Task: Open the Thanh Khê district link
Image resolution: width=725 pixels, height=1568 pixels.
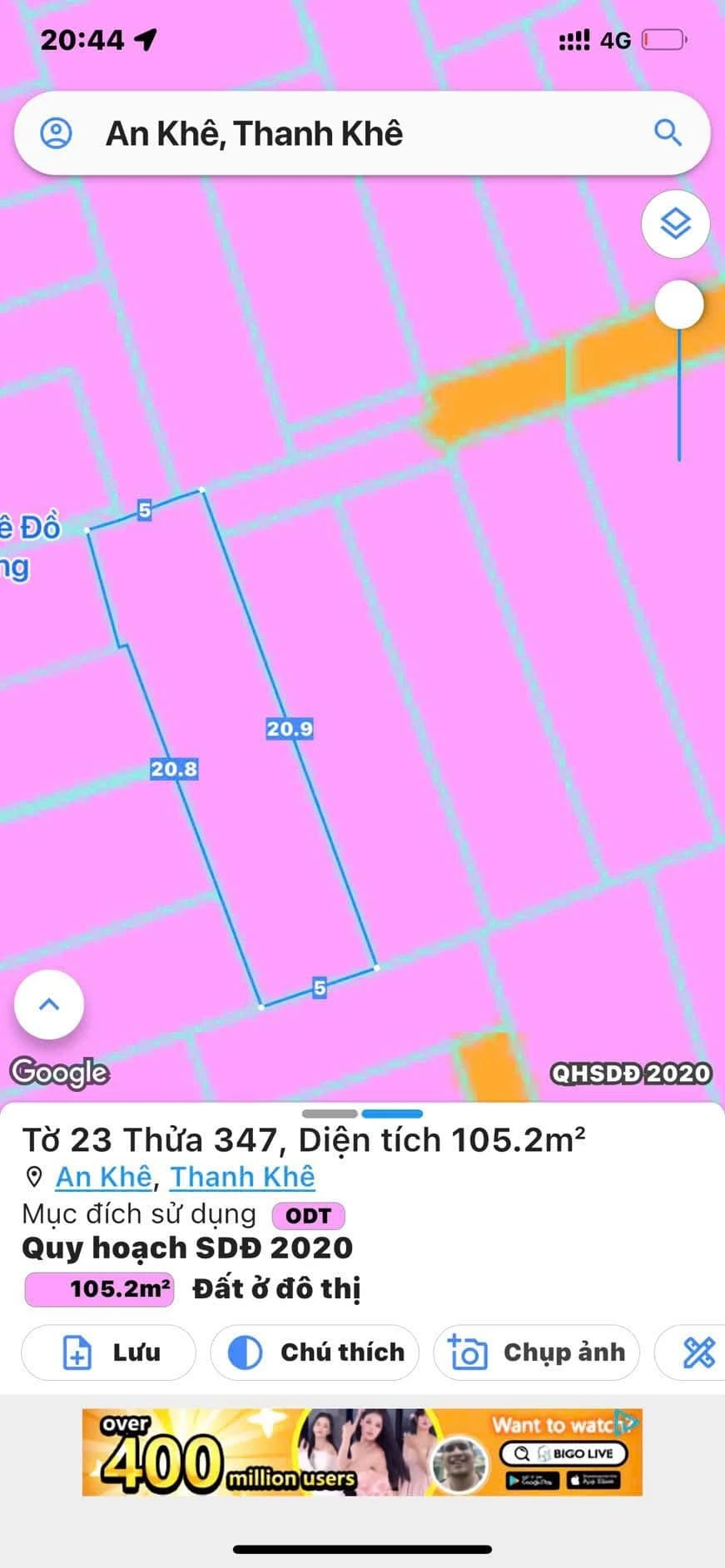Action: [x=242, y=1177]
